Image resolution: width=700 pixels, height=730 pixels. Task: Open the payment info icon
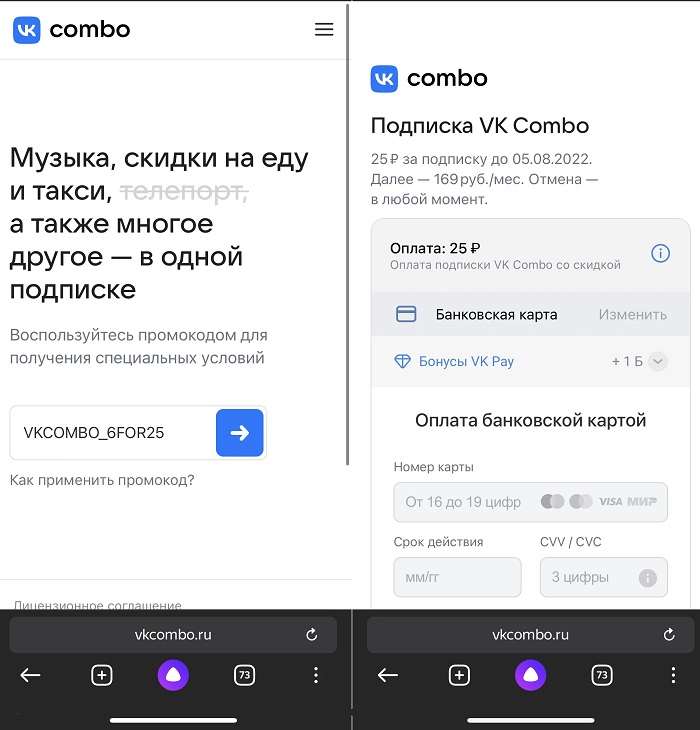660,254
